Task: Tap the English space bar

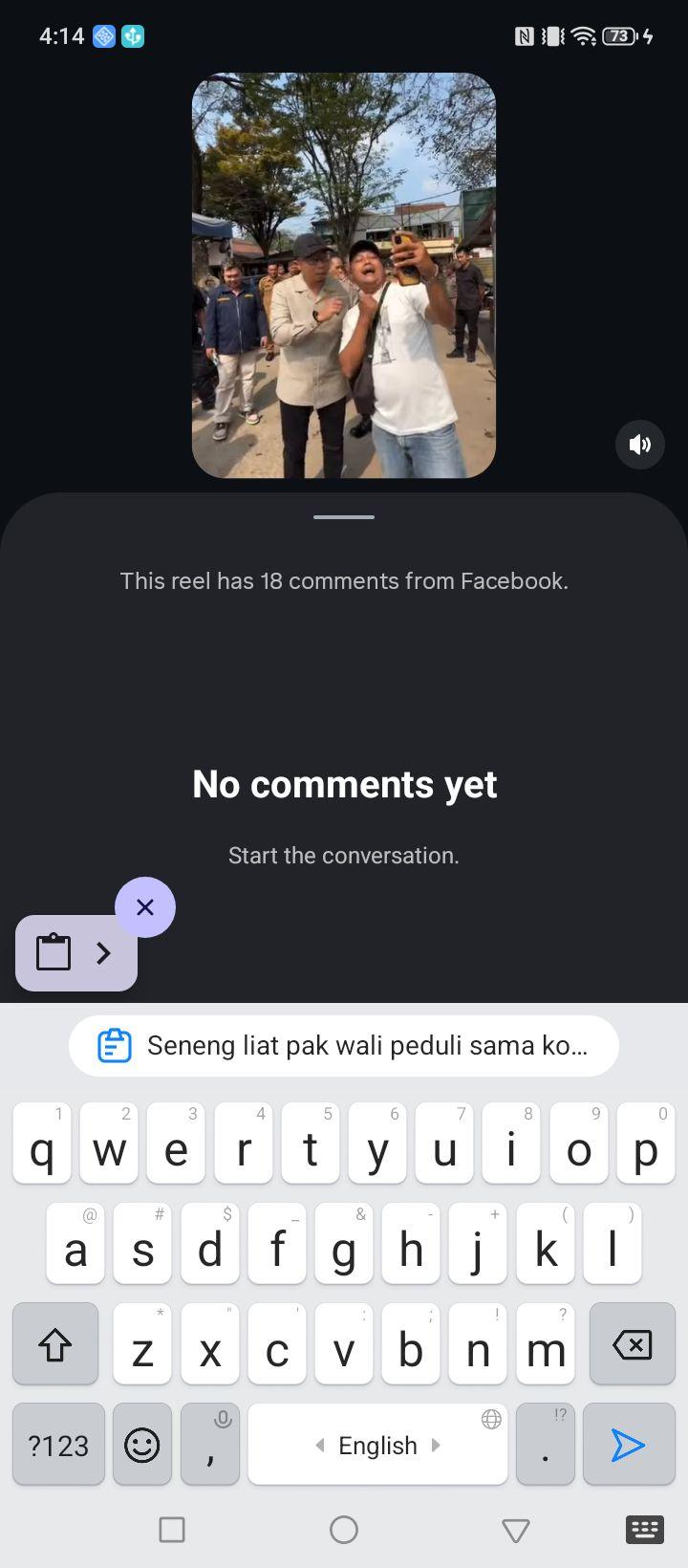Action: (x=377, y=1445)
